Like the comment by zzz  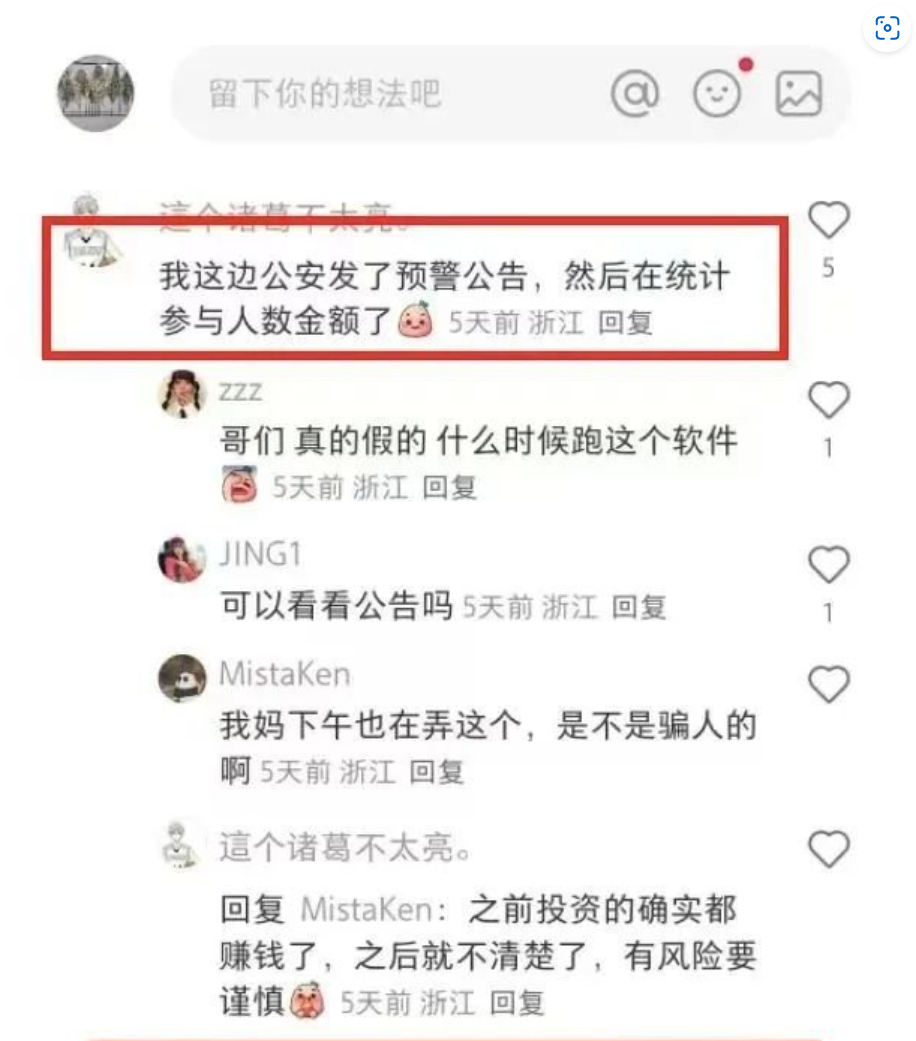tap(828, 401)
